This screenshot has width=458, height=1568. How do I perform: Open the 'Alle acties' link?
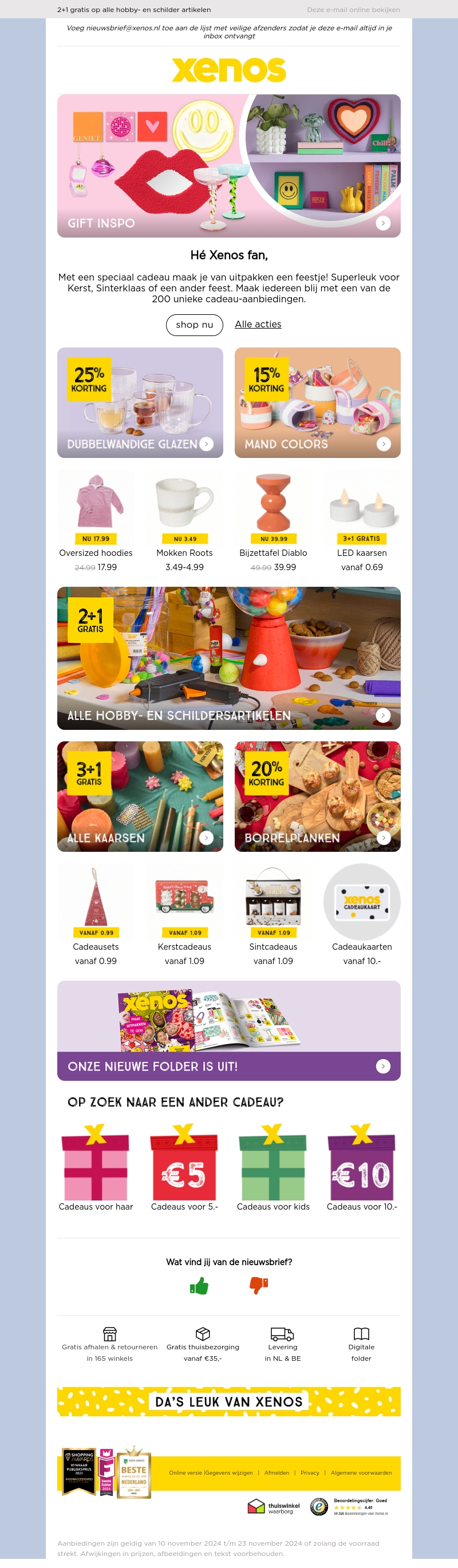click(258, 325)
